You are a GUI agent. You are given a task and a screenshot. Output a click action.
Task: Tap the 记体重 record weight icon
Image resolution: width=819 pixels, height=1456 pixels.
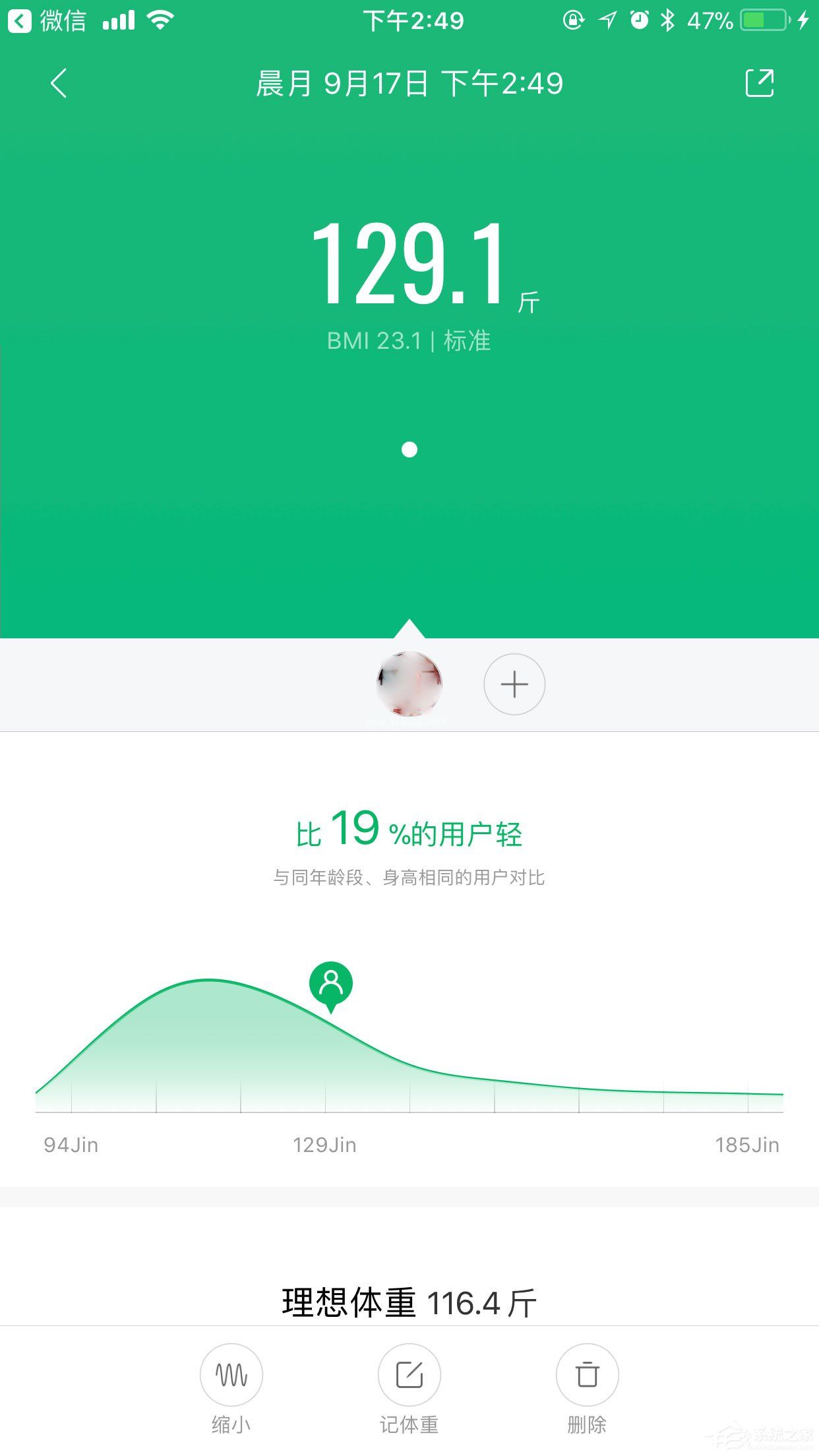409,1376
